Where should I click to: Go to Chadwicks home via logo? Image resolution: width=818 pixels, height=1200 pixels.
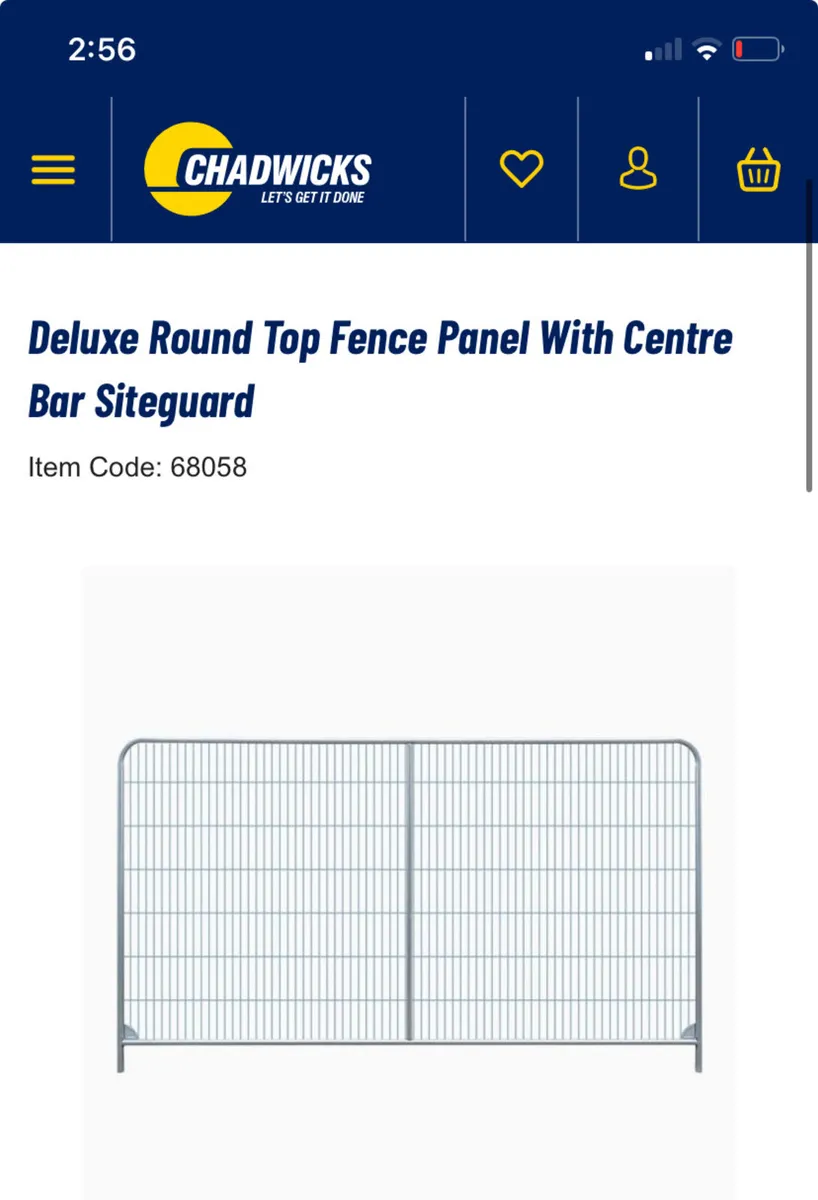[x=258, y=169]
